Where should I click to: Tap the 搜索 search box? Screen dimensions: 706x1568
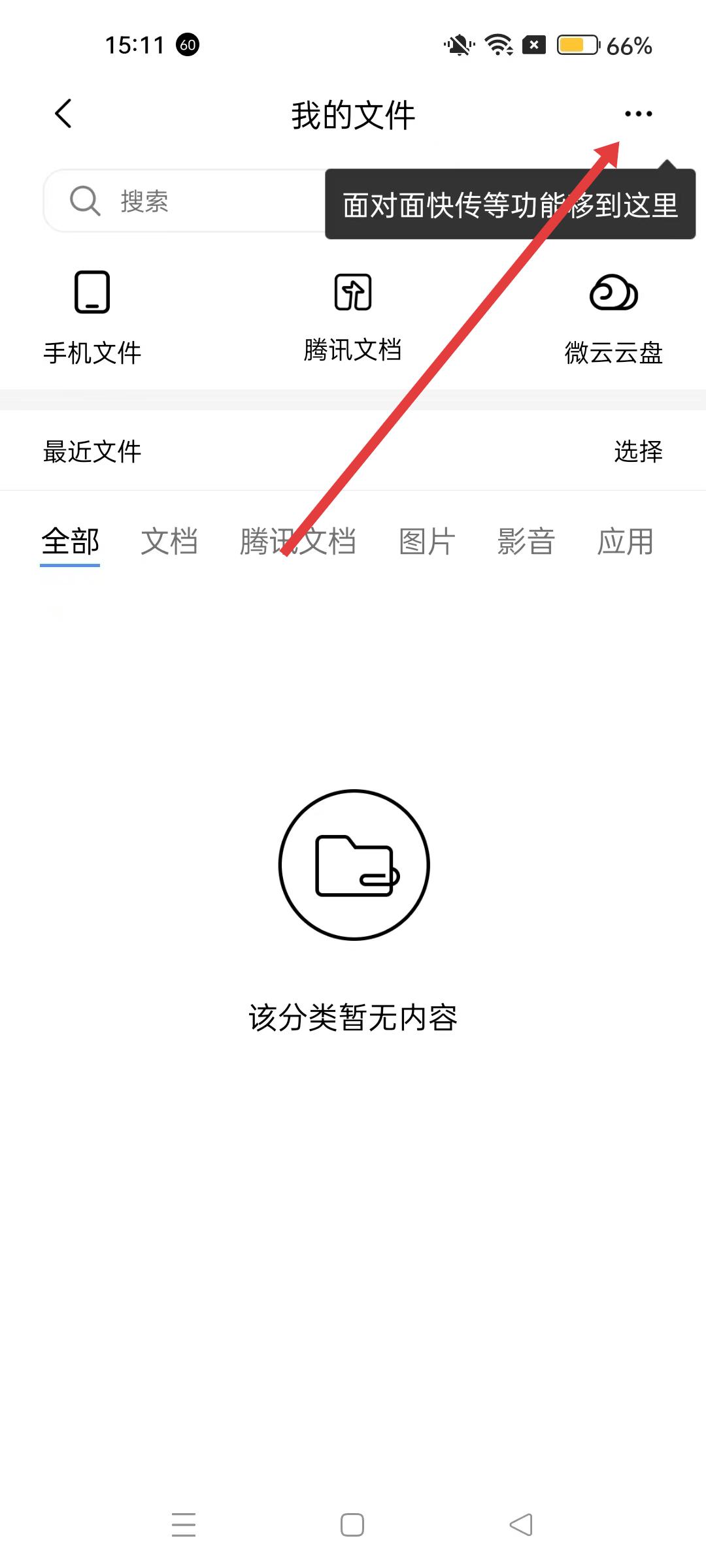coord(183,201)
